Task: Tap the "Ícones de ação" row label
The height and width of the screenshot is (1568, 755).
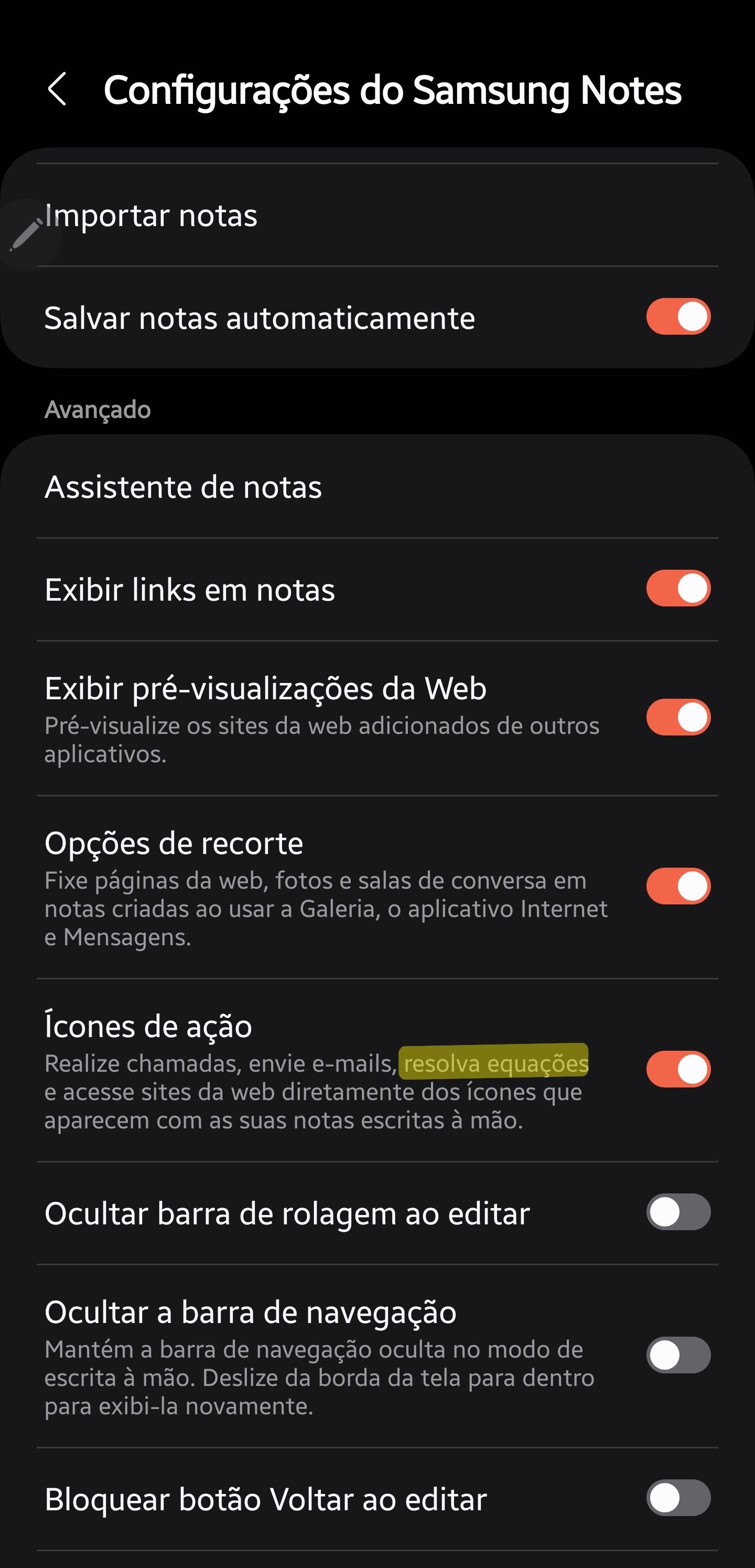Action: click(148, 1026)
